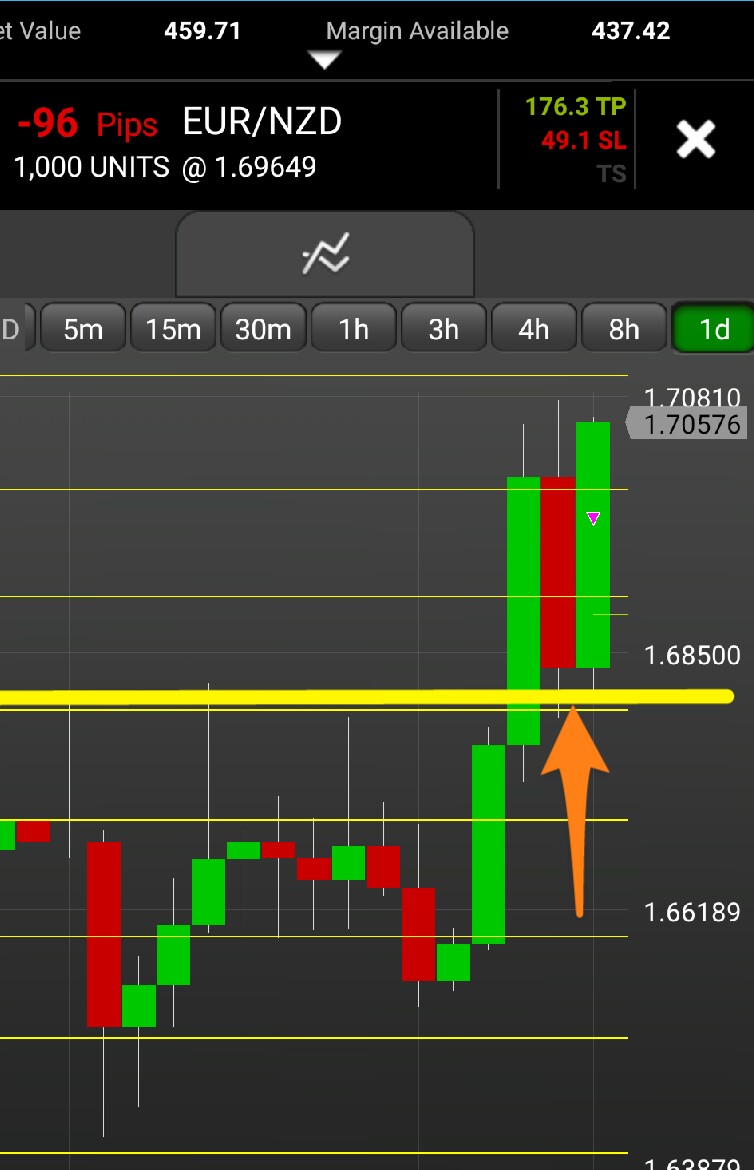Set the TS trailing stop
Image resolution: width=754 pixels, height=1170 pixels.
click(610, 173)
